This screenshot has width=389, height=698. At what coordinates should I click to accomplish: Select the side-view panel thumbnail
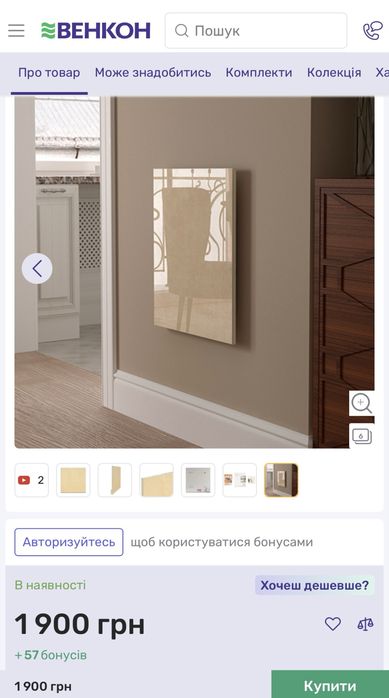115,480
